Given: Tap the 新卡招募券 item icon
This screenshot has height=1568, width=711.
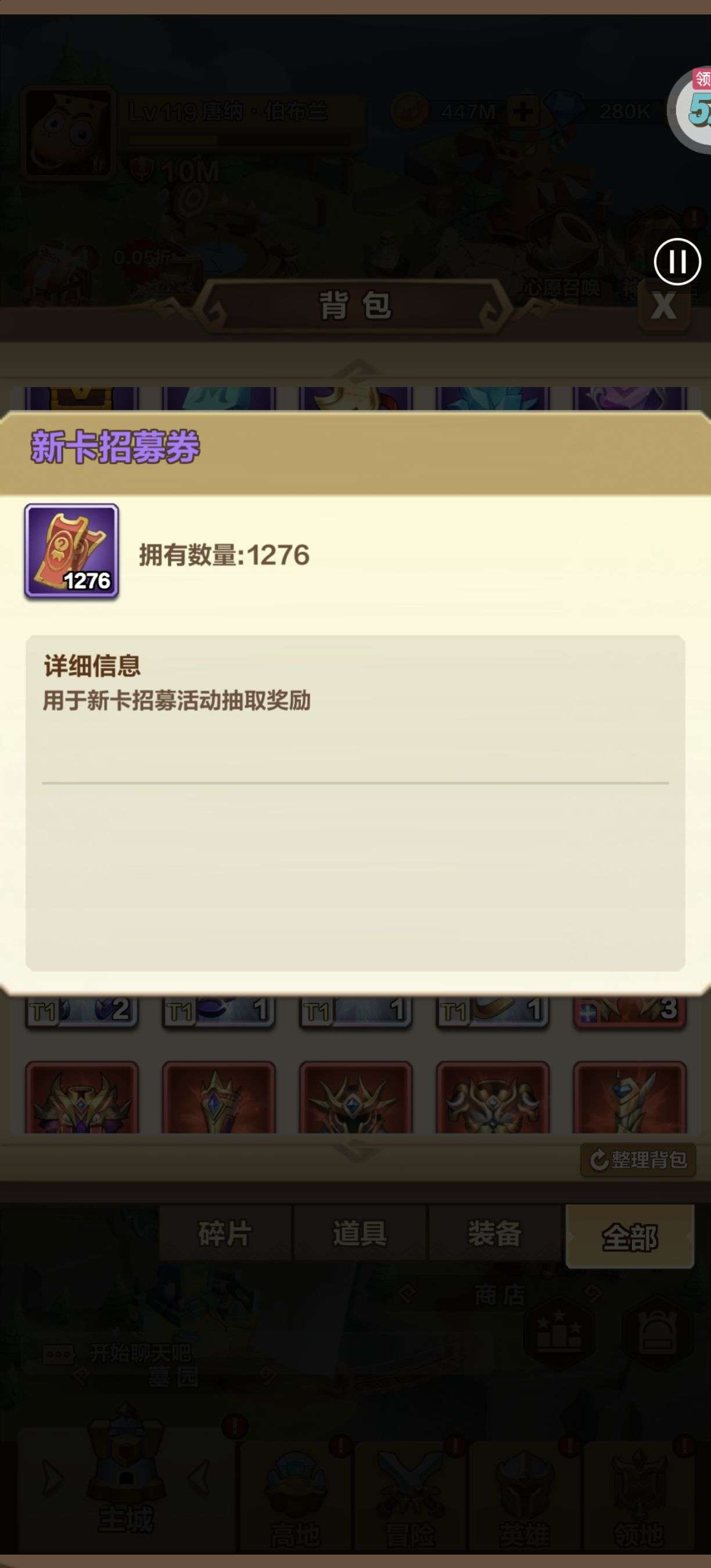Looking at the screenshot, I should coord(72,552).
